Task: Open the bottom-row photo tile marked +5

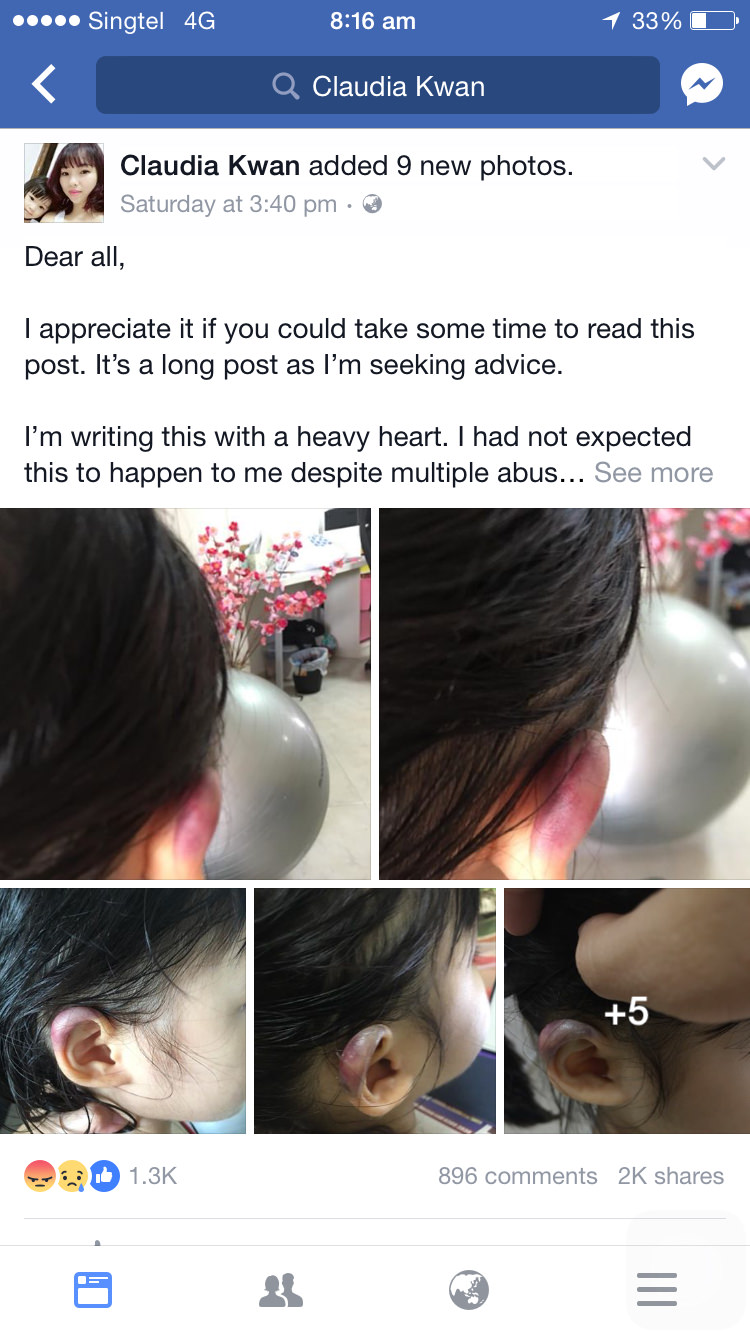Action: click(627, 1011)
